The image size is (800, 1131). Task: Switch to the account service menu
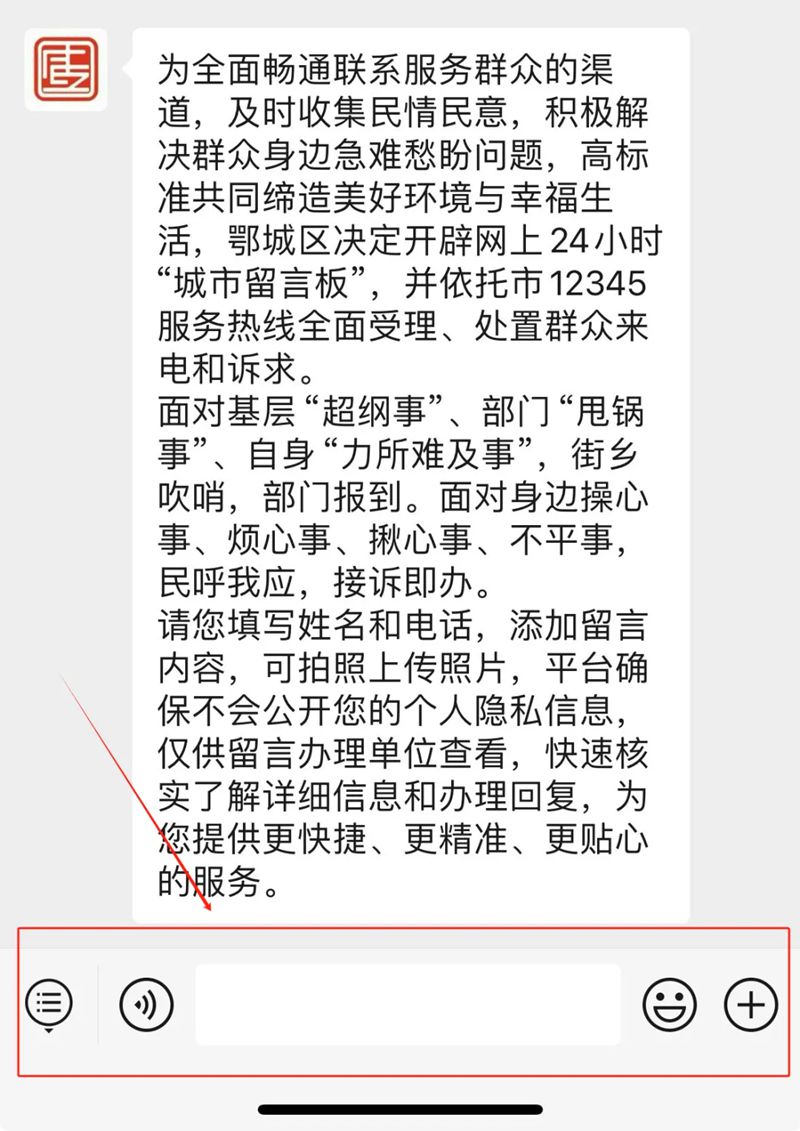(49, 1002)
